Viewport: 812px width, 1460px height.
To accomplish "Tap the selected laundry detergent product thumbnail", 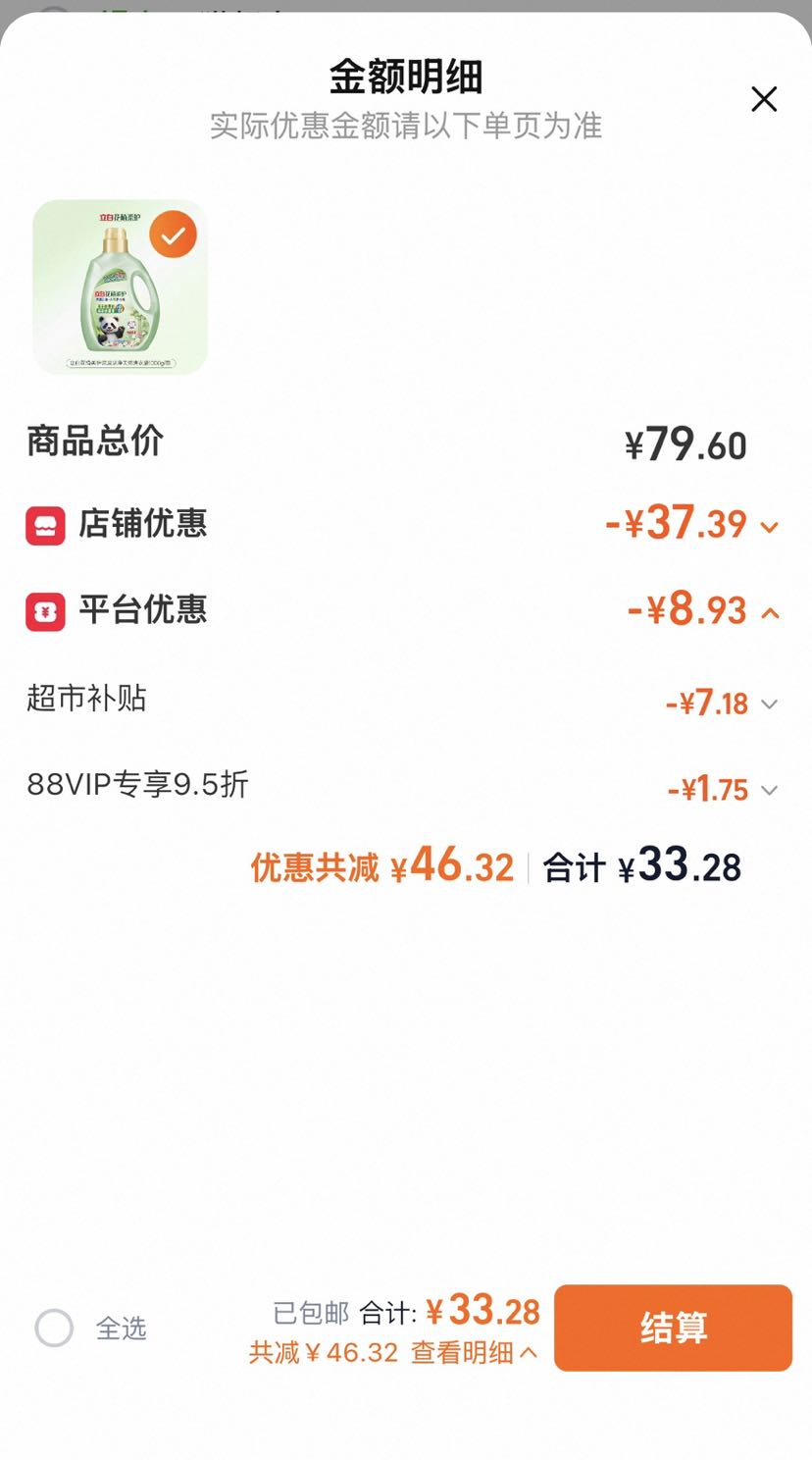I will [x=121, y=287].
